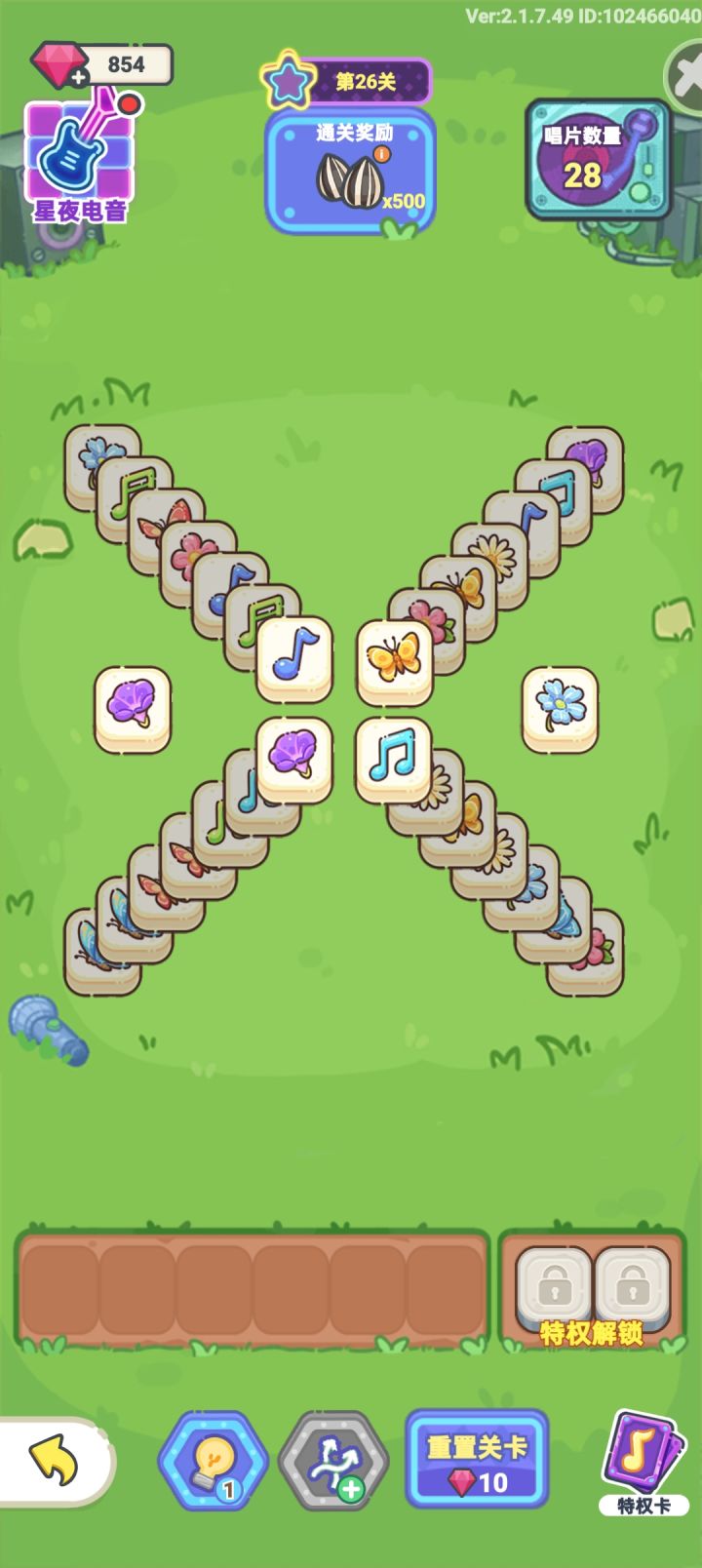Viewport: 702px width, 1568px height.
Task: Tap the undo arrow button
Action: point(56,1460)
